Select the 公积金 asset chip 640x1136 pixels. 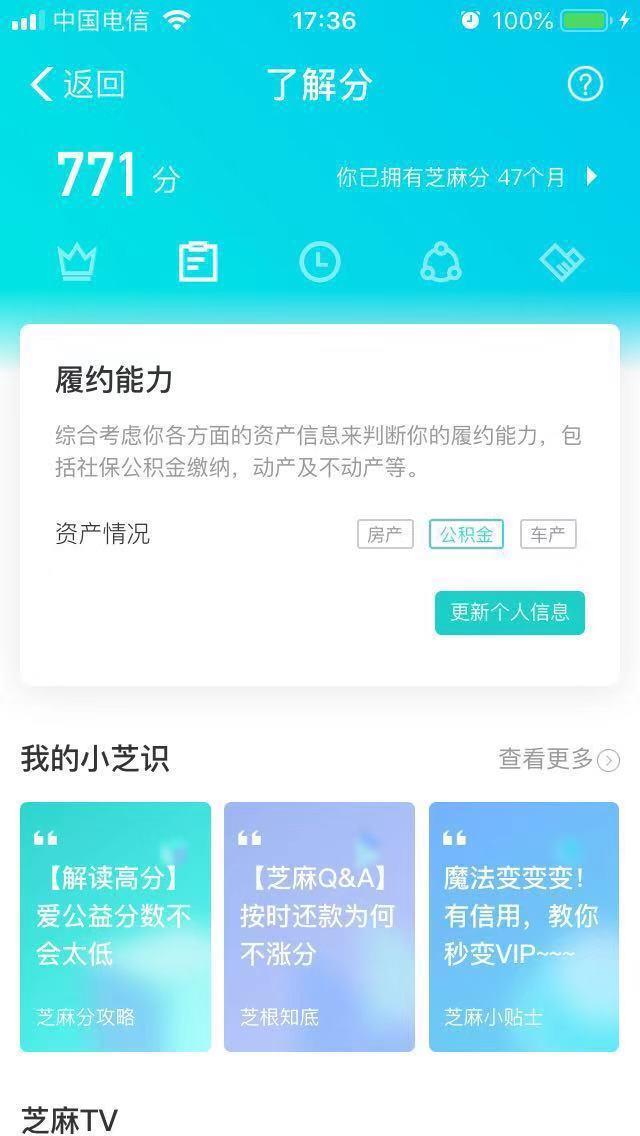[466, 534]
